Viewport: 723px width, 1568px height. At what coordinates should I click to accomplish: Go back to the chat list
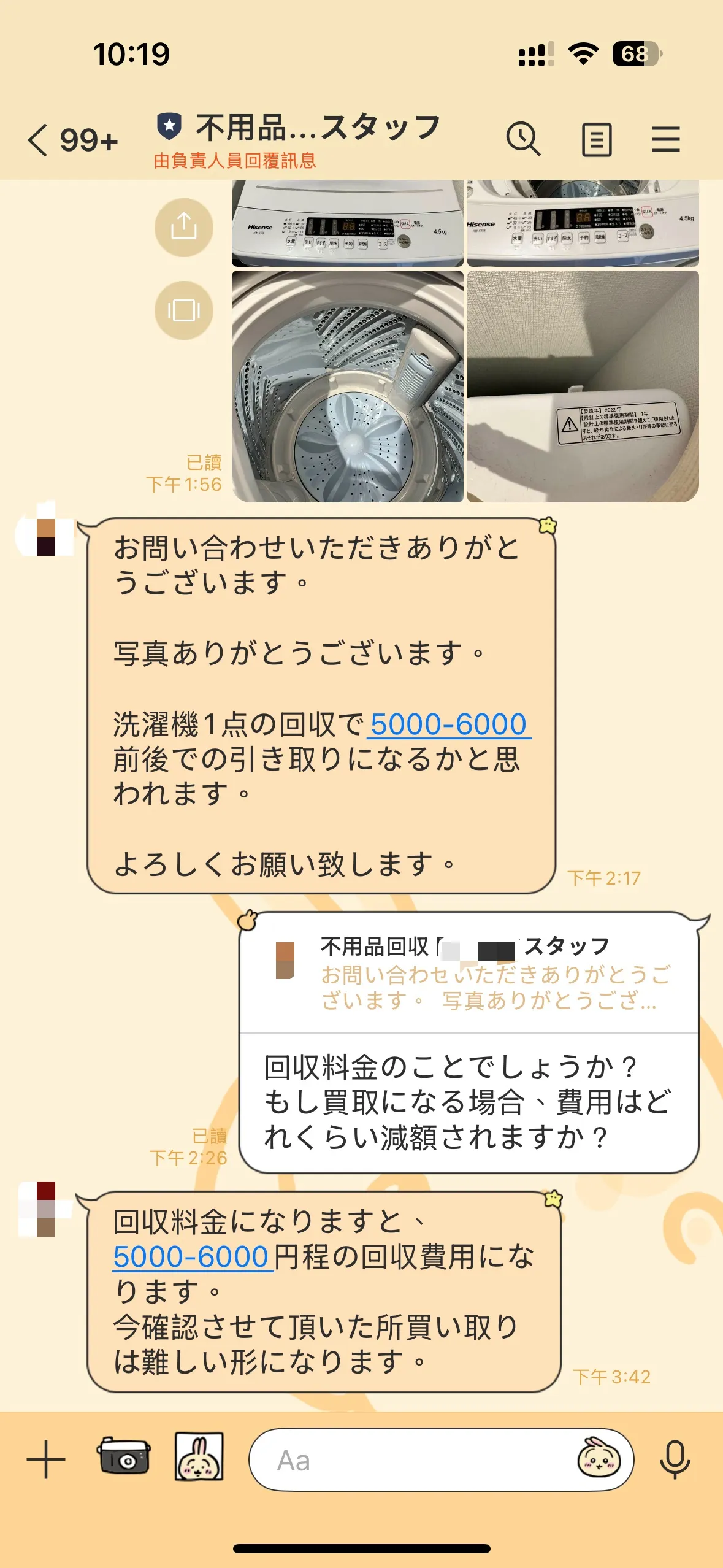point(38,140)
